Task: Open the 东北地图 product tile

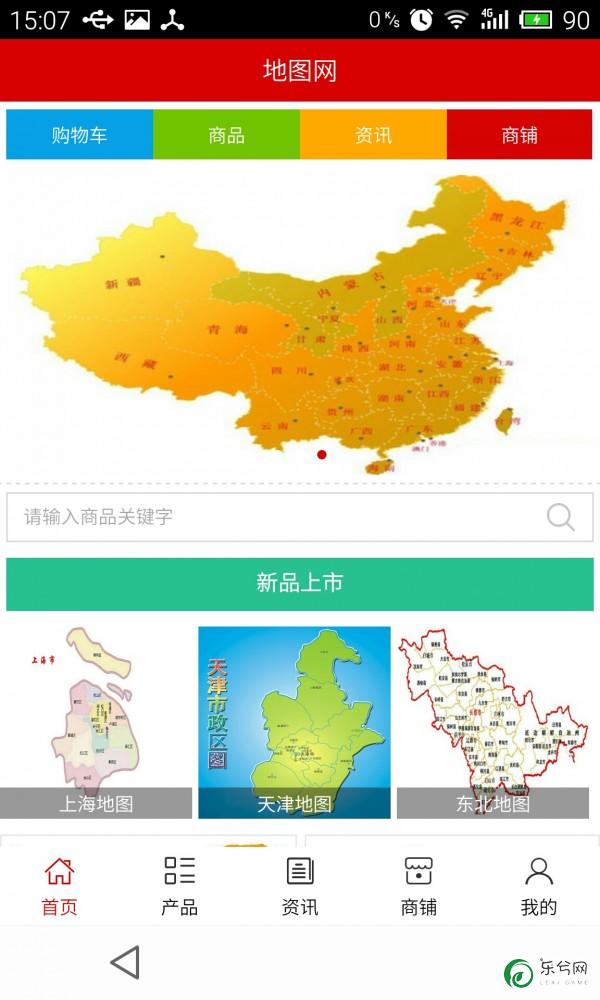Action: point(493,722)
